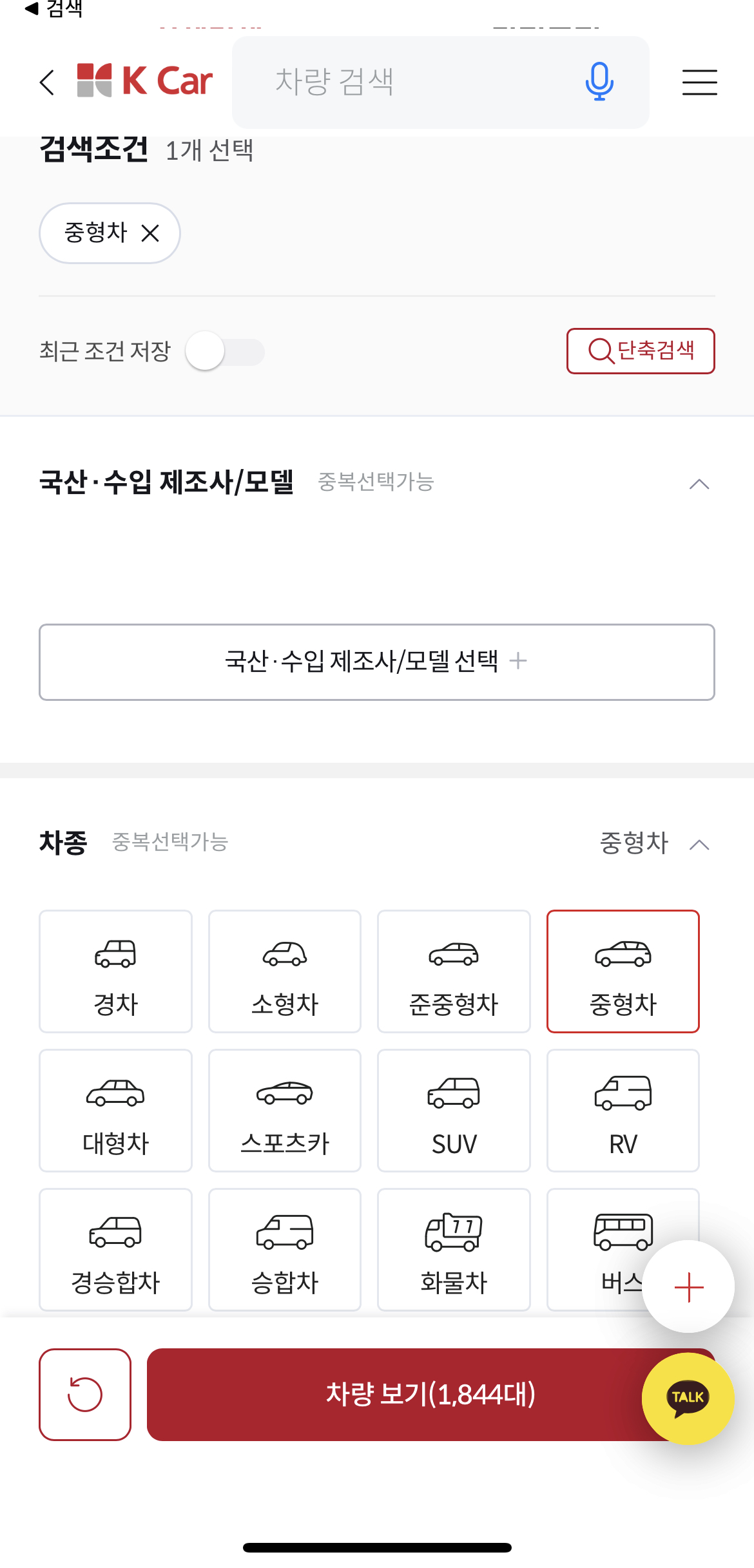Select the 경차 car type
This screenshot has width=754, height=1568.
click(115, 971)
